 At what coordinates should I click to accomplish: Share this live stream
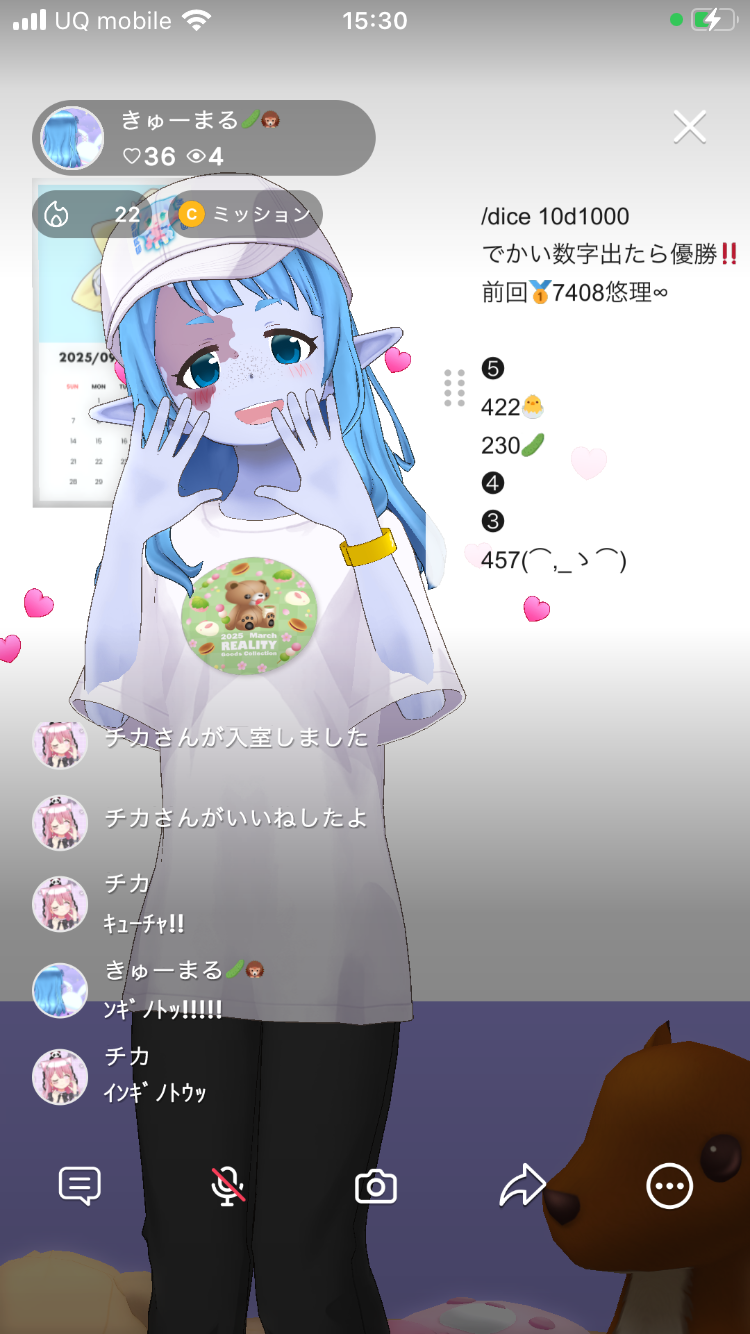click(x=522, y=1187)
